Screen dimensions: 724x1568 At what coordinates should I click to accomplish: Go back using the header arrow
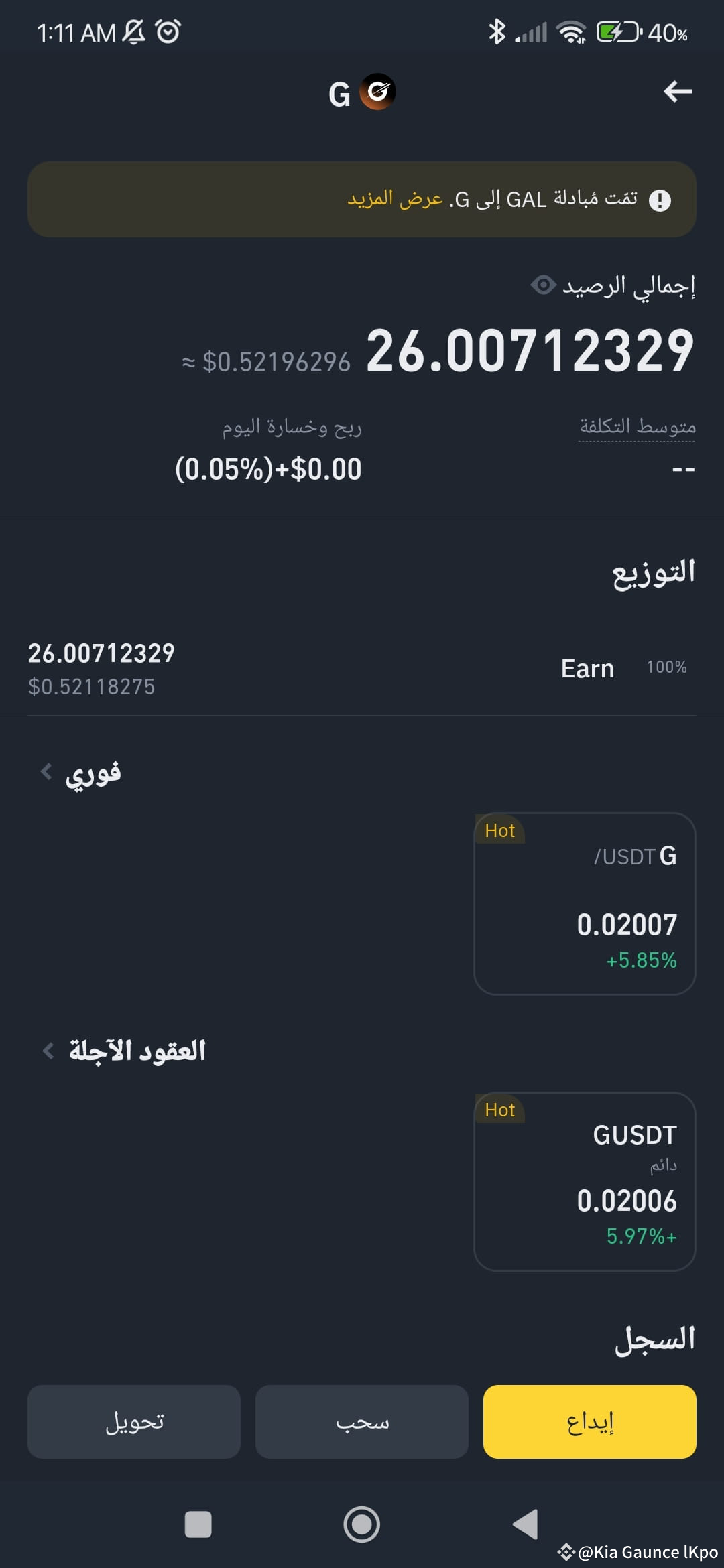677,92
